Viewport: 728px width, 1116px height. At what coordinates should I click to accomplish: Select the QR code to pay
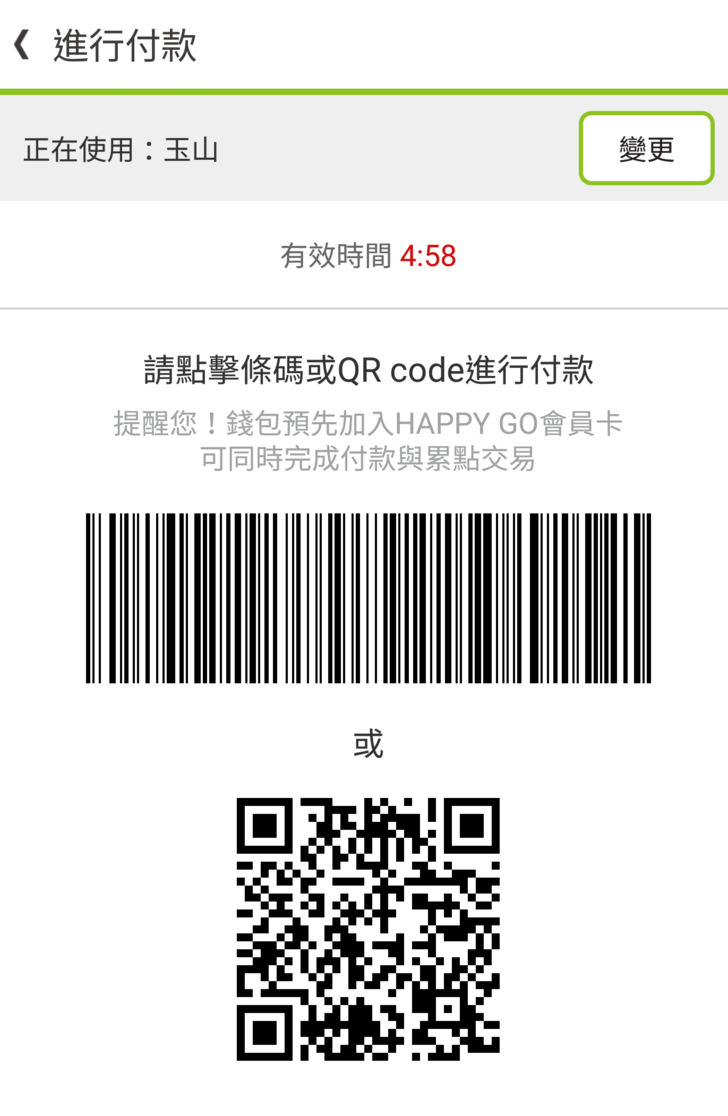[x=368, y=928]
